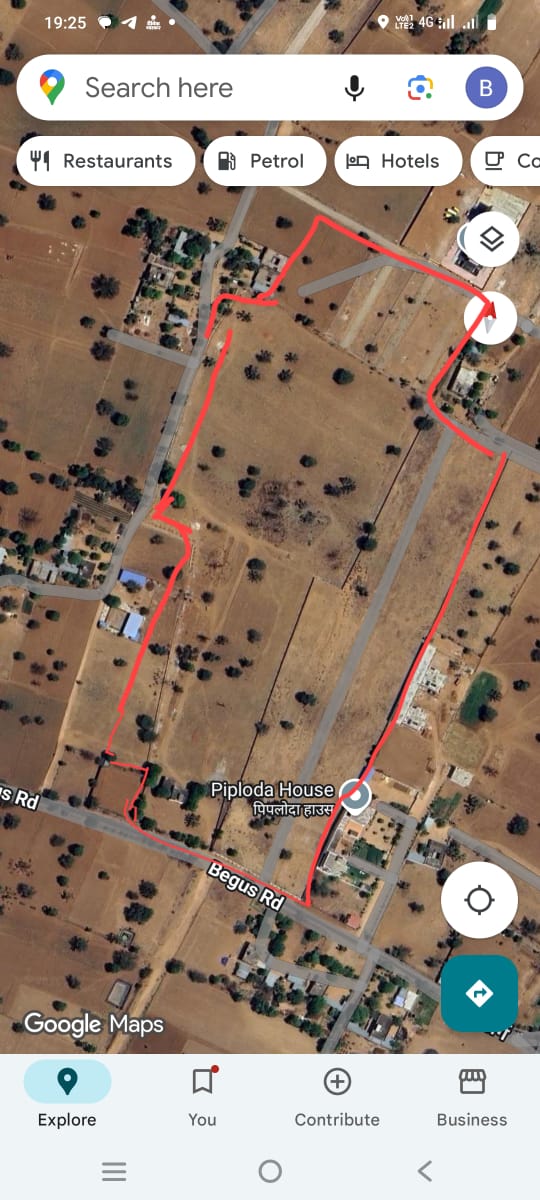The image size is (540, 1200).
Task: Go back using system back button
Action: coord(425,1171)
